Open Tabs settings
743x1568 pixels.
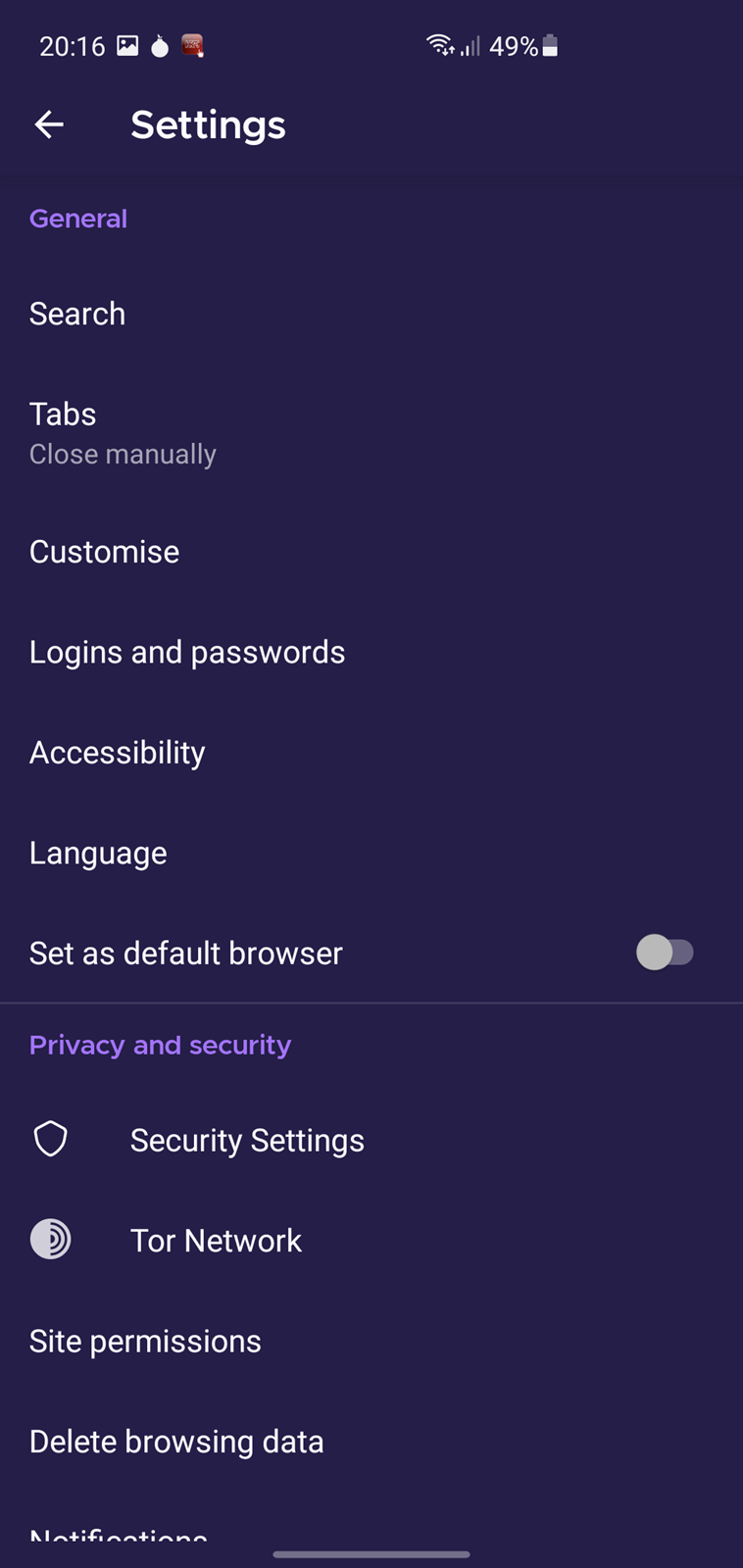coord(371,432)
